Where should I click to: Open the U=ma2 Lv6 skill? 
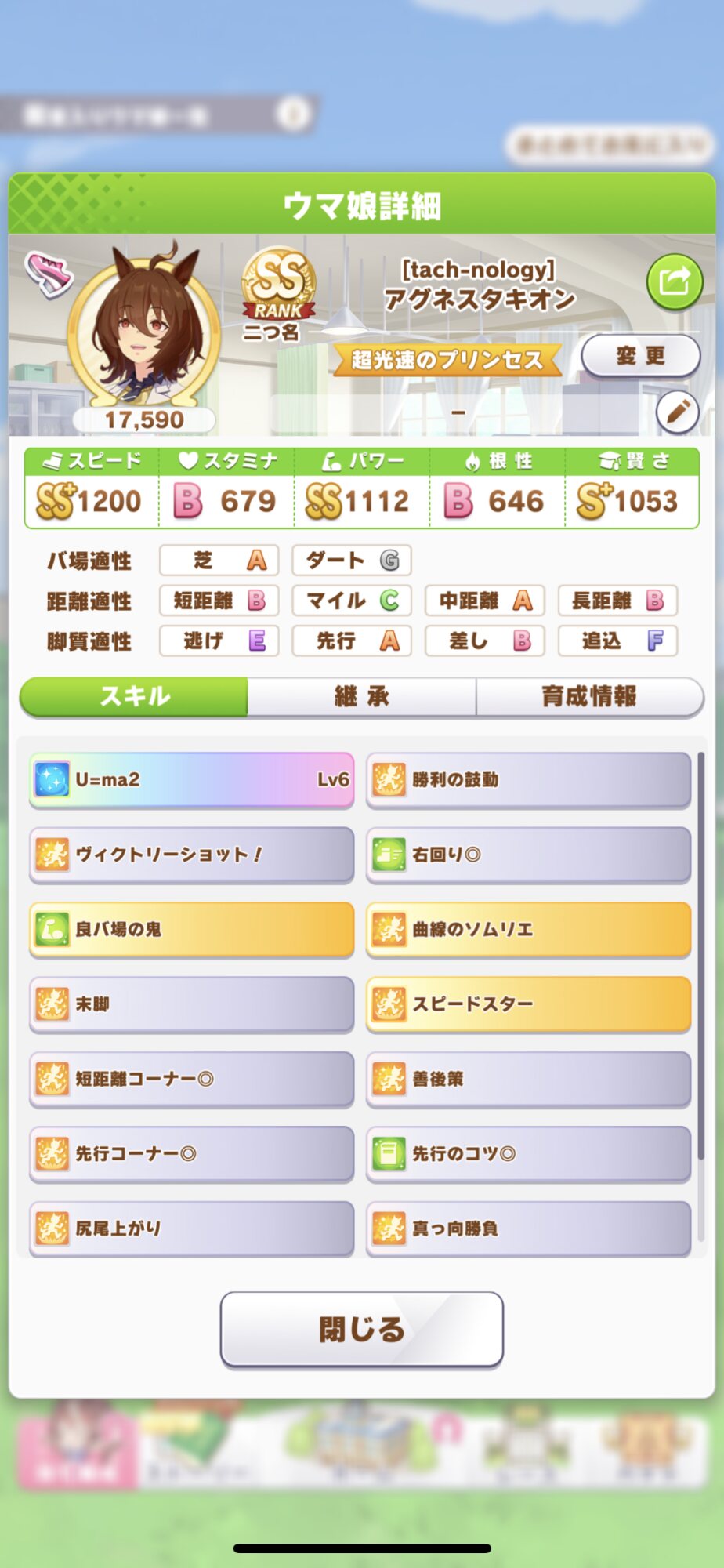[x=192, y=779]
